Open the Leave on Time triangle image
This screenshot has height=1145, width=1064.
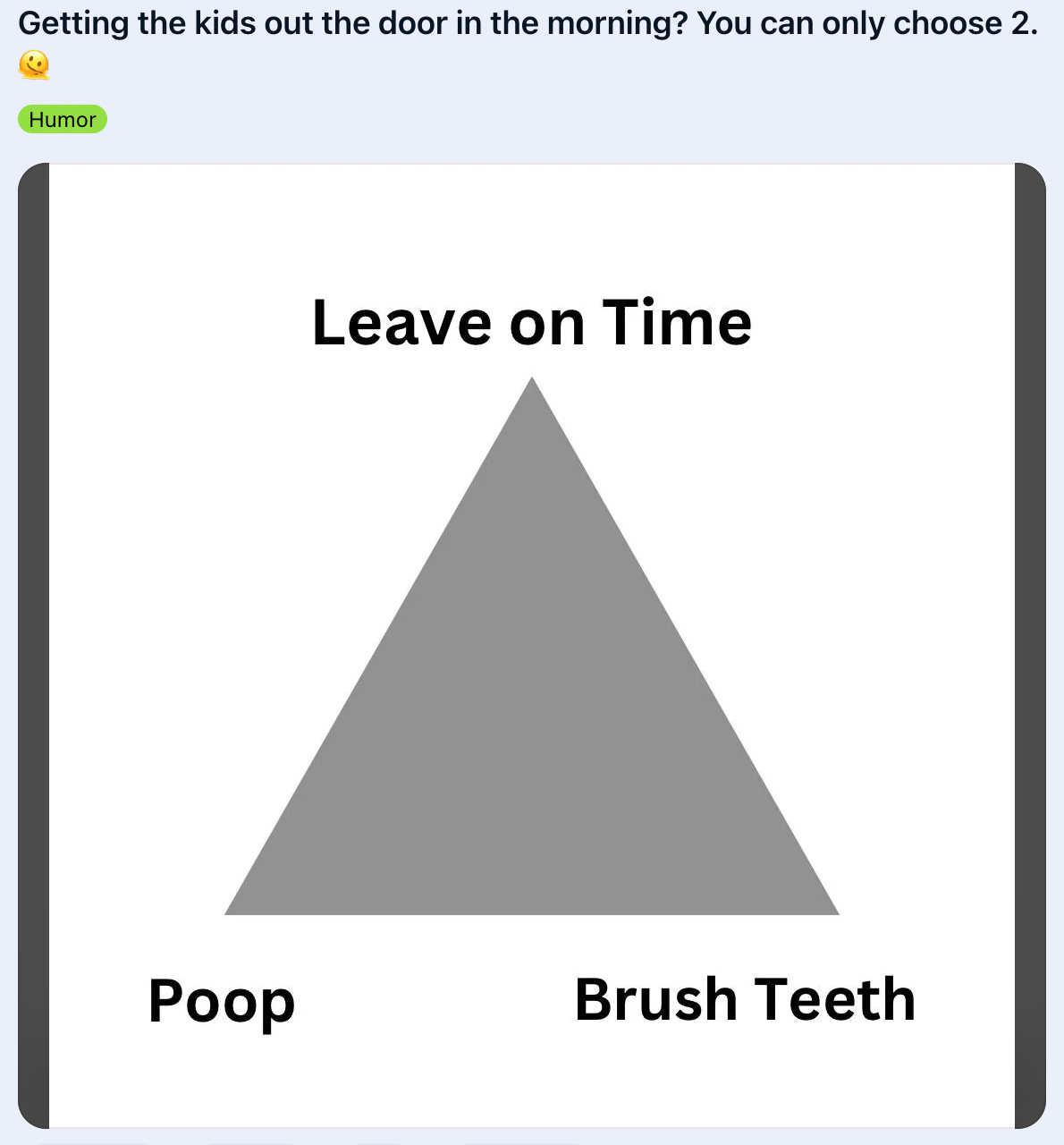click(x=532, y=646)
